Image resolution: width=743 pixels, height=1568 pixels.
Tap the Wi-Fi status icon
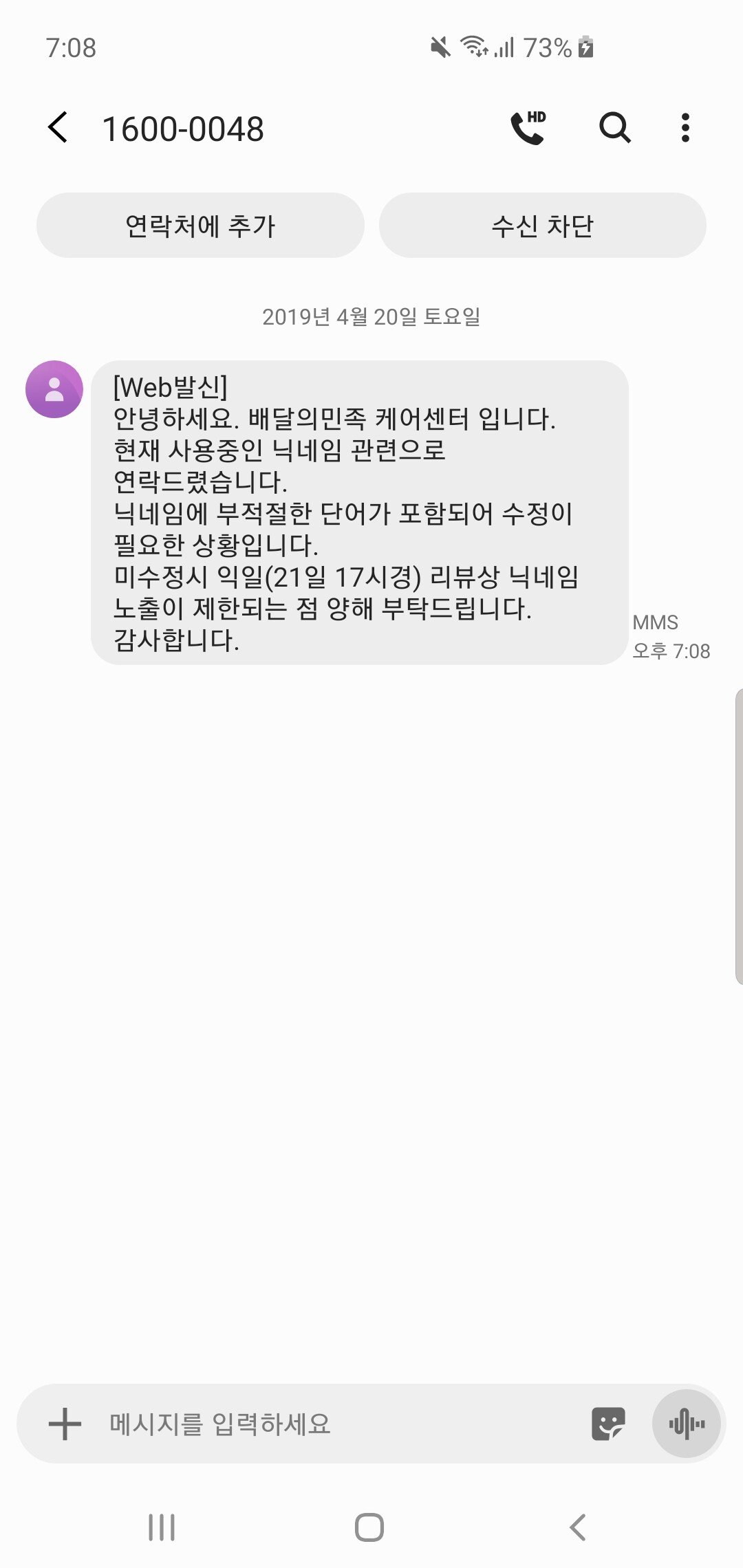tap(474, 45)
